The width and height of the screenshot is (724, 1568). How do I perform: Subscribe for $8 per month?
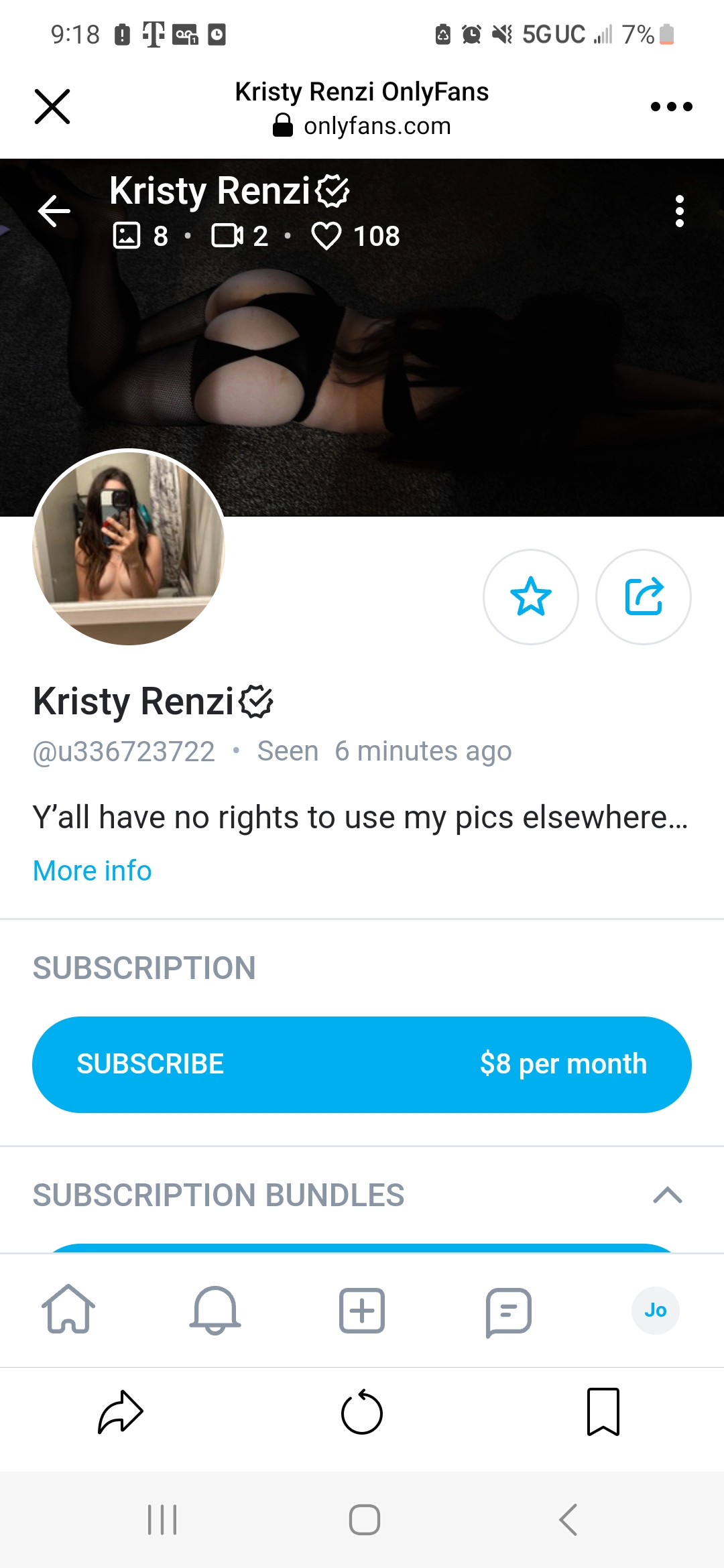362,1064
